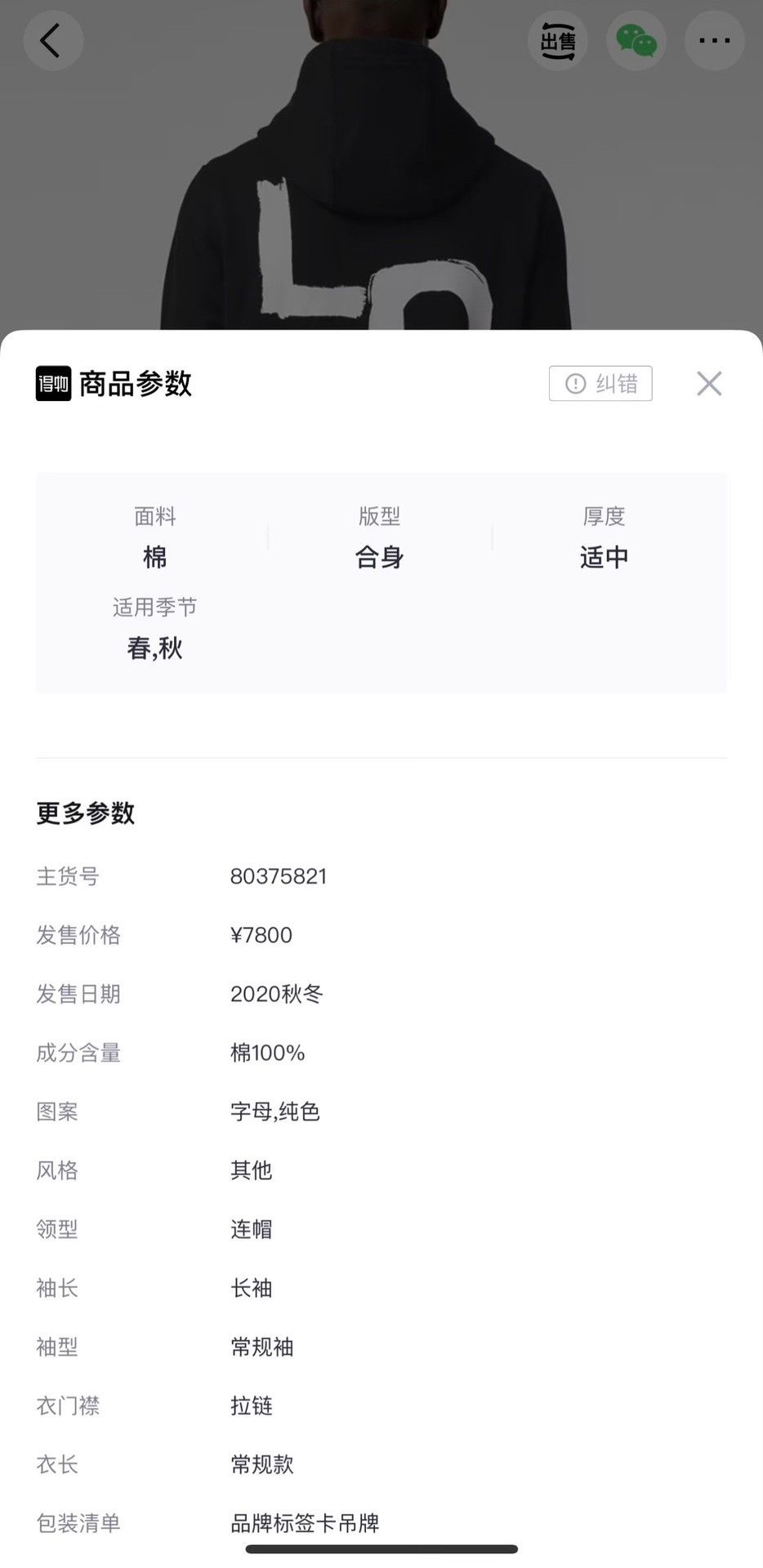This screenshot has height=1568, width=763.
Task: Tap the 纠错 report error button
Action: [600, 383]
